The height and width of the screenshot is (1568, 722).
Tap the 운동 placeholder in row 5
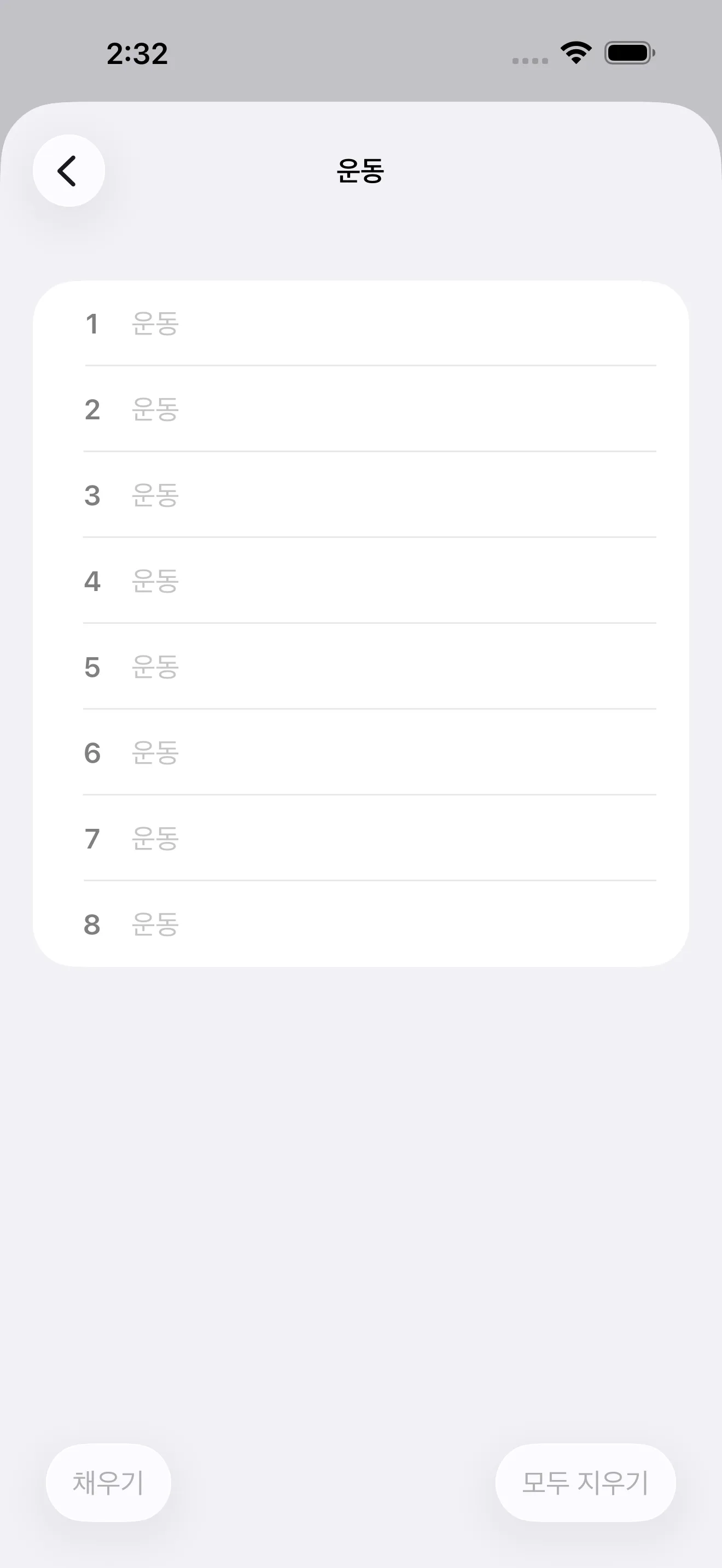point(156,668)
